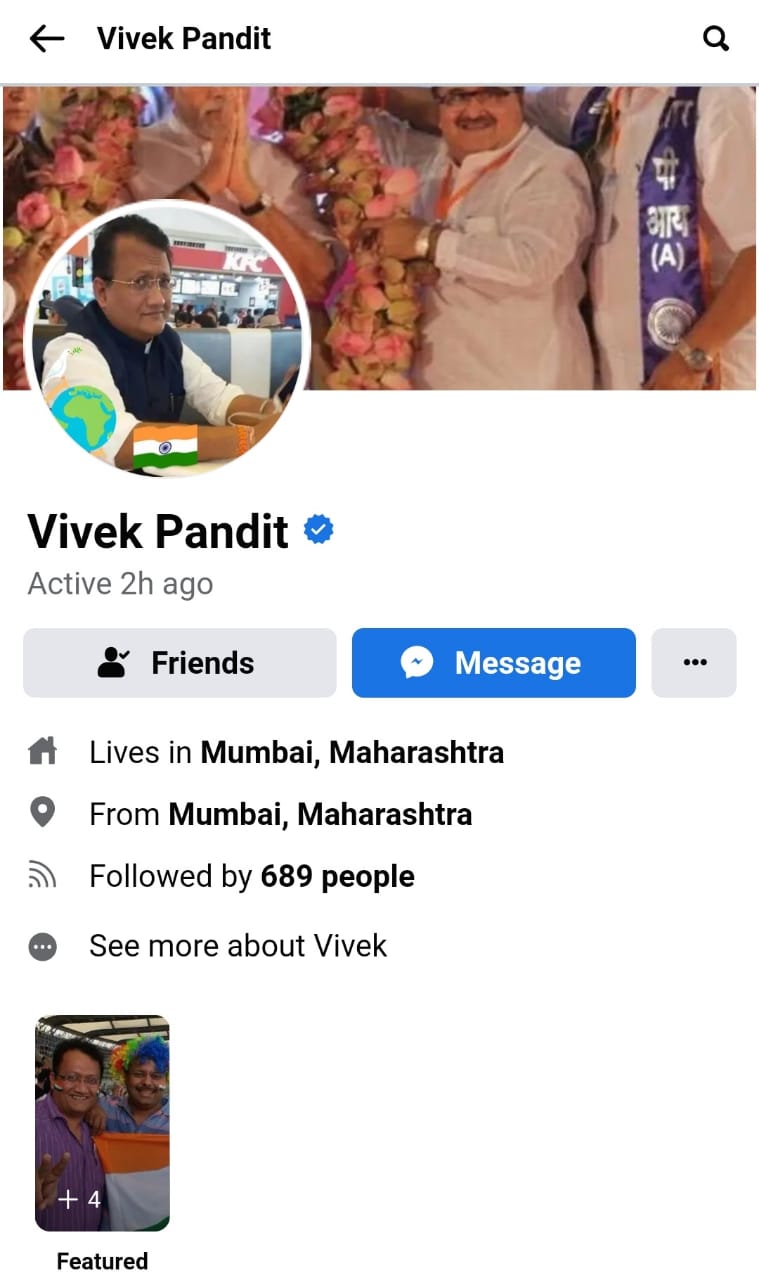View Vivek Pandit's profile picture
The image size is (759, 1280).
pyautogui.click(x=166, y=340)
